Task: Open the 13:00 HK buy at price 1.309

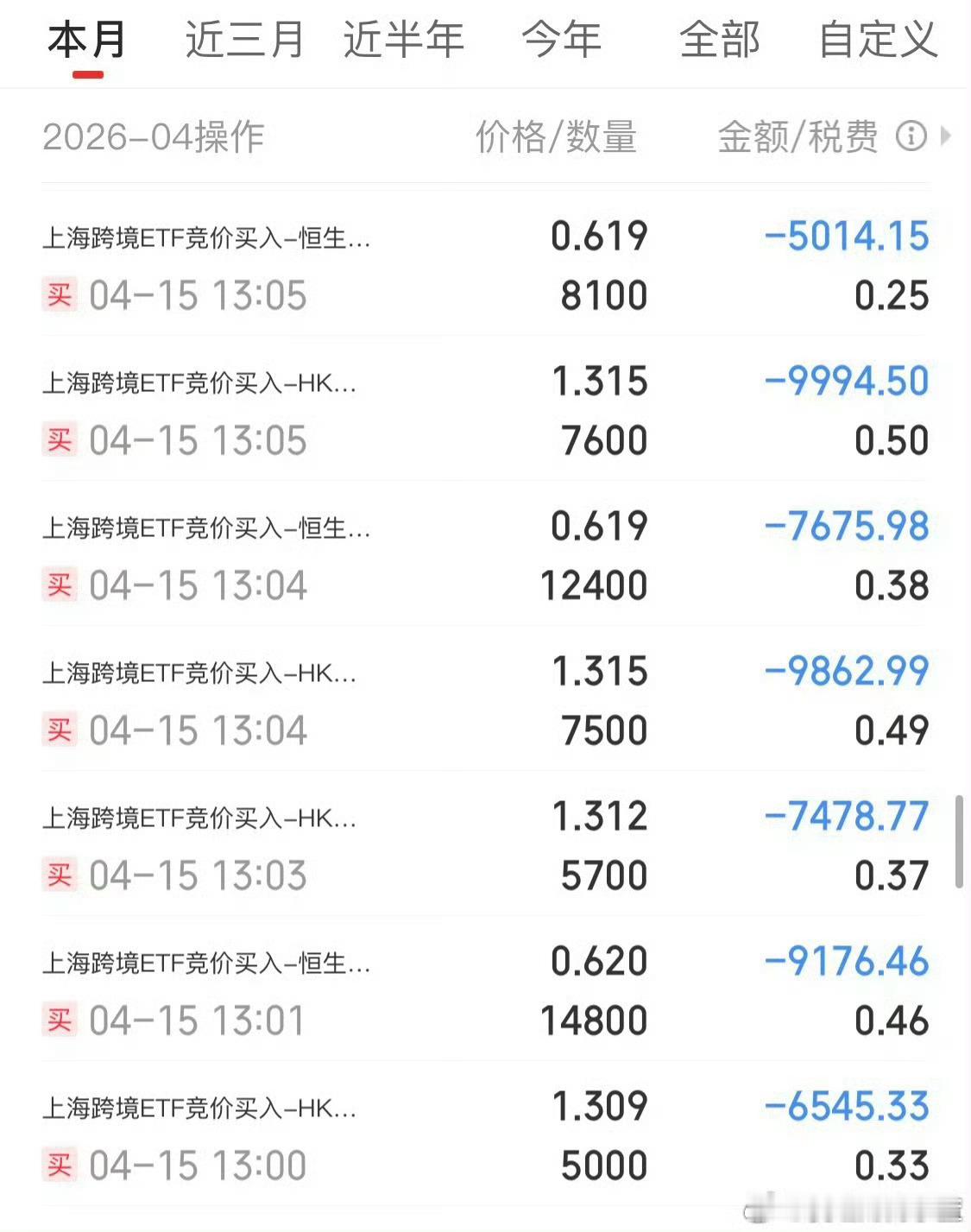Action: (x=483, y=1136)
